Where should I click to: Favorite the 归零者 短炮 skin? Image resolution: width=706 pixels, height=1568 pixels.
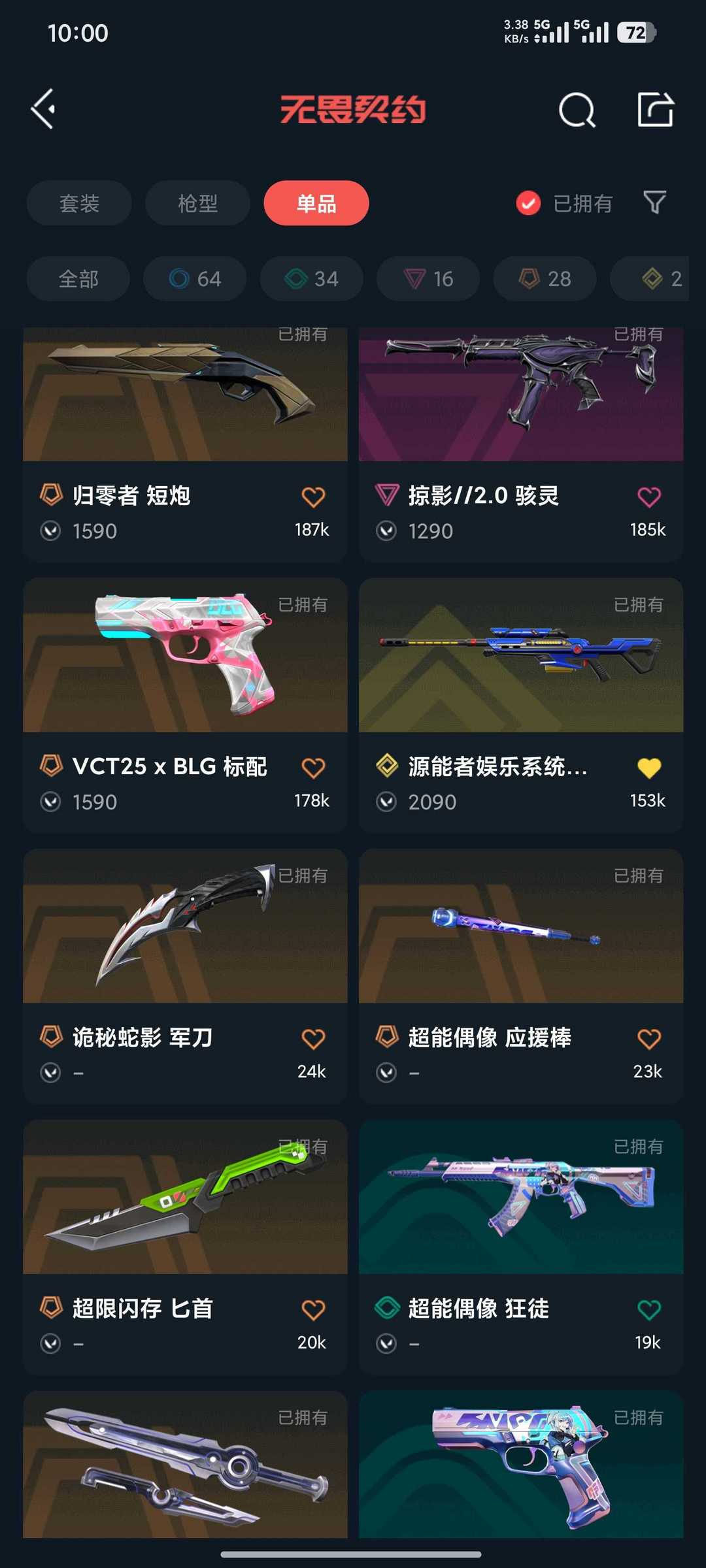[314, 497]
